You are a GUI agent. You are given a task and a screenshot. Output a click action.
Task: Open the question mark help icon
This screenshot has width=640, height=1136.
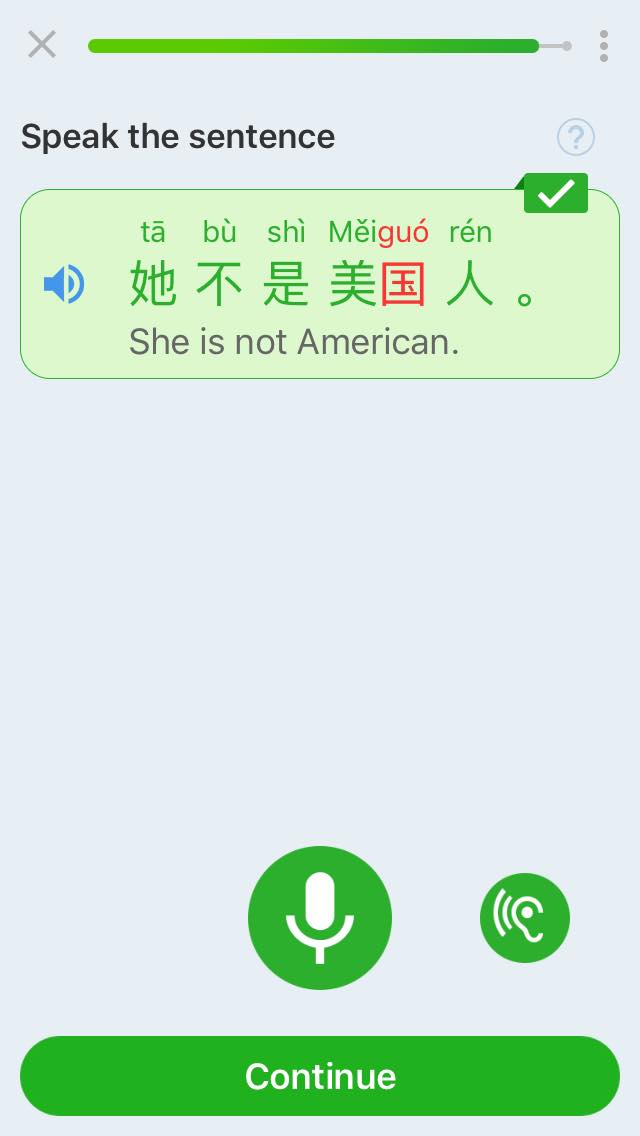click(575, 137)
